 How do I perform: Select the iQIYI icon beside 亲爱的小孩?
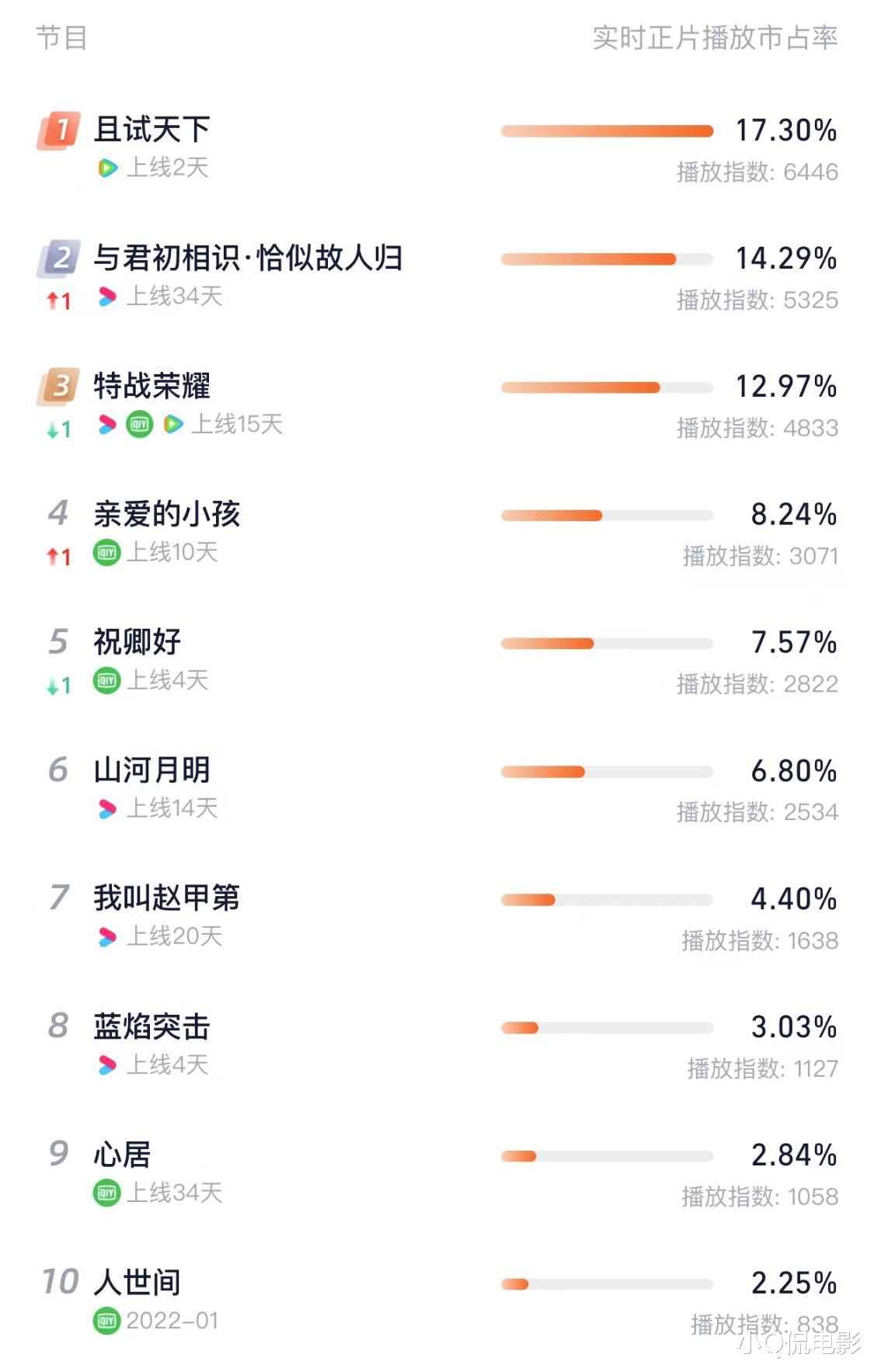[107, 554]
